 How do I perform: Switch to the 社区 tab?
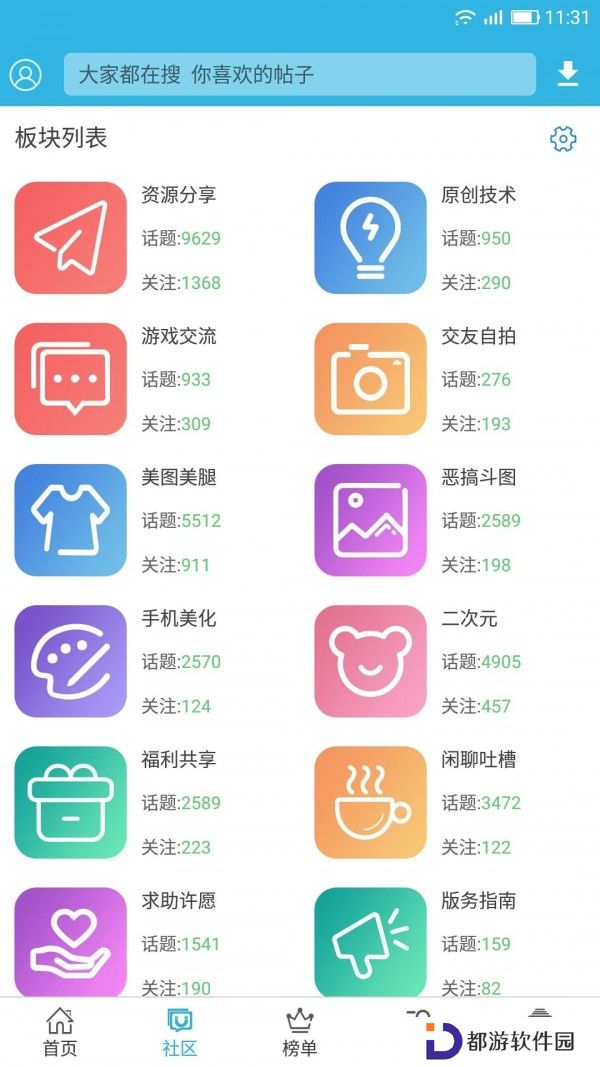180,1032
